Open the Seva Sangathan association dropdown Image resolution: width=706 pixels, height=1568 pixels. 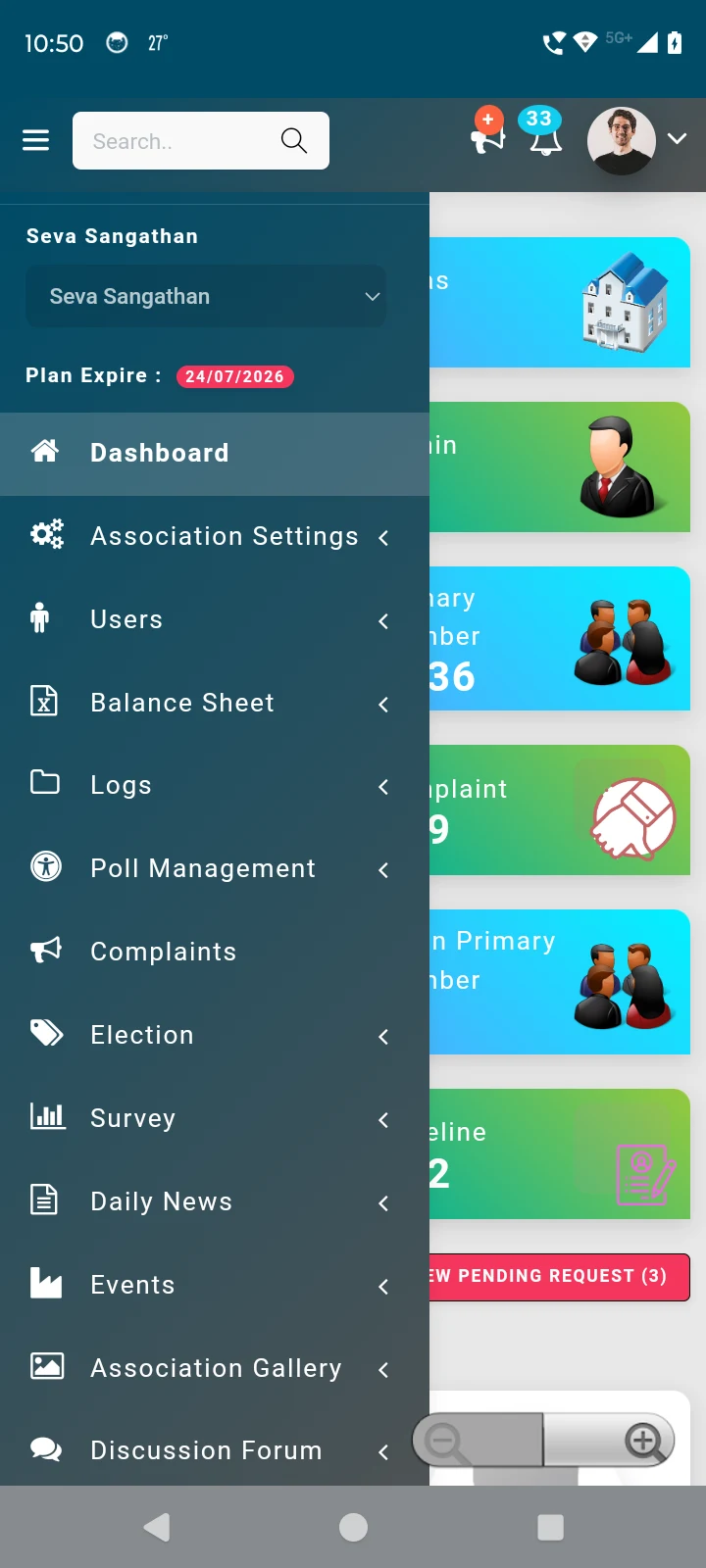(206, 296)
